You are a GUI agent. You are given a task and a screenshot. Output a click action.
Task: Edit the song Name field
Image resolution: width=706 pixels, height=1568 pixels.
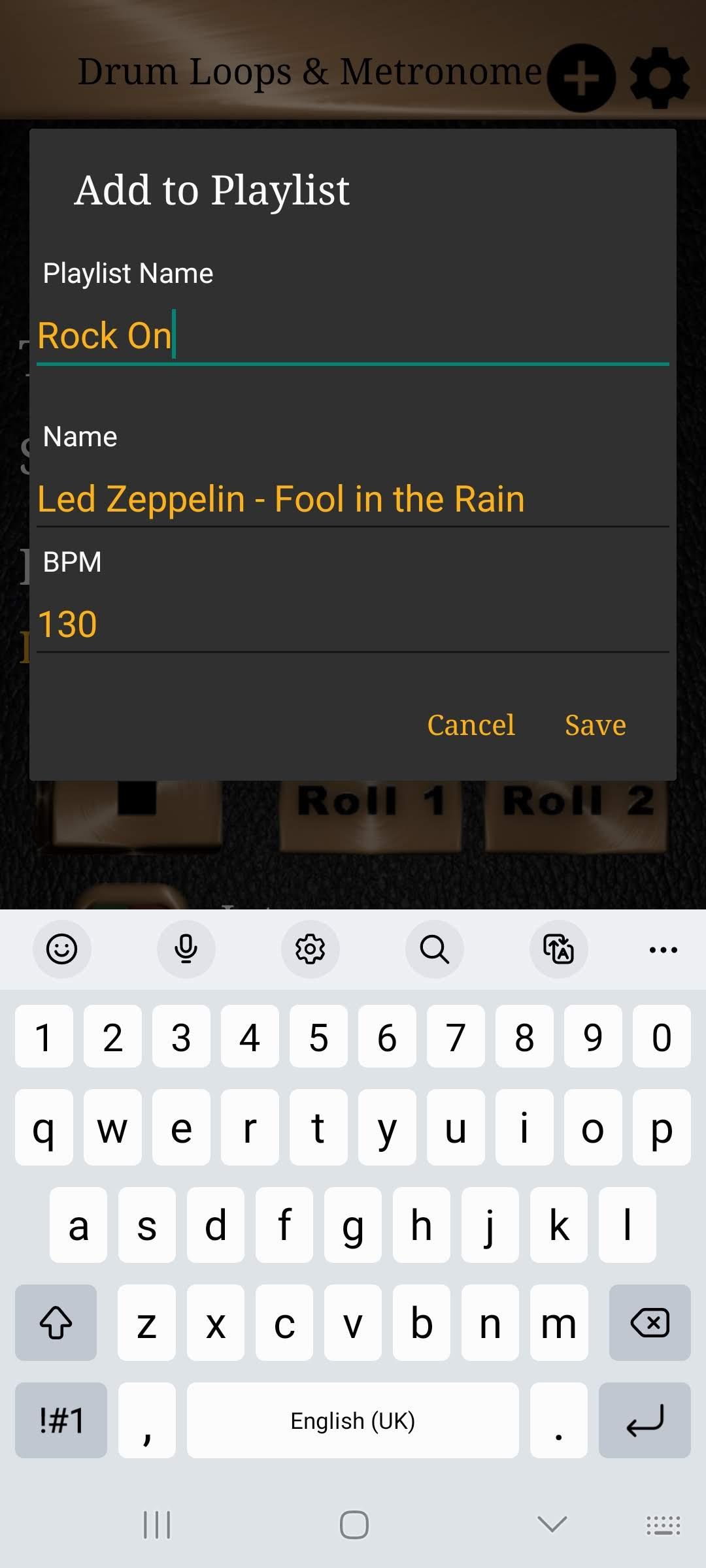[x=353, y=499]
